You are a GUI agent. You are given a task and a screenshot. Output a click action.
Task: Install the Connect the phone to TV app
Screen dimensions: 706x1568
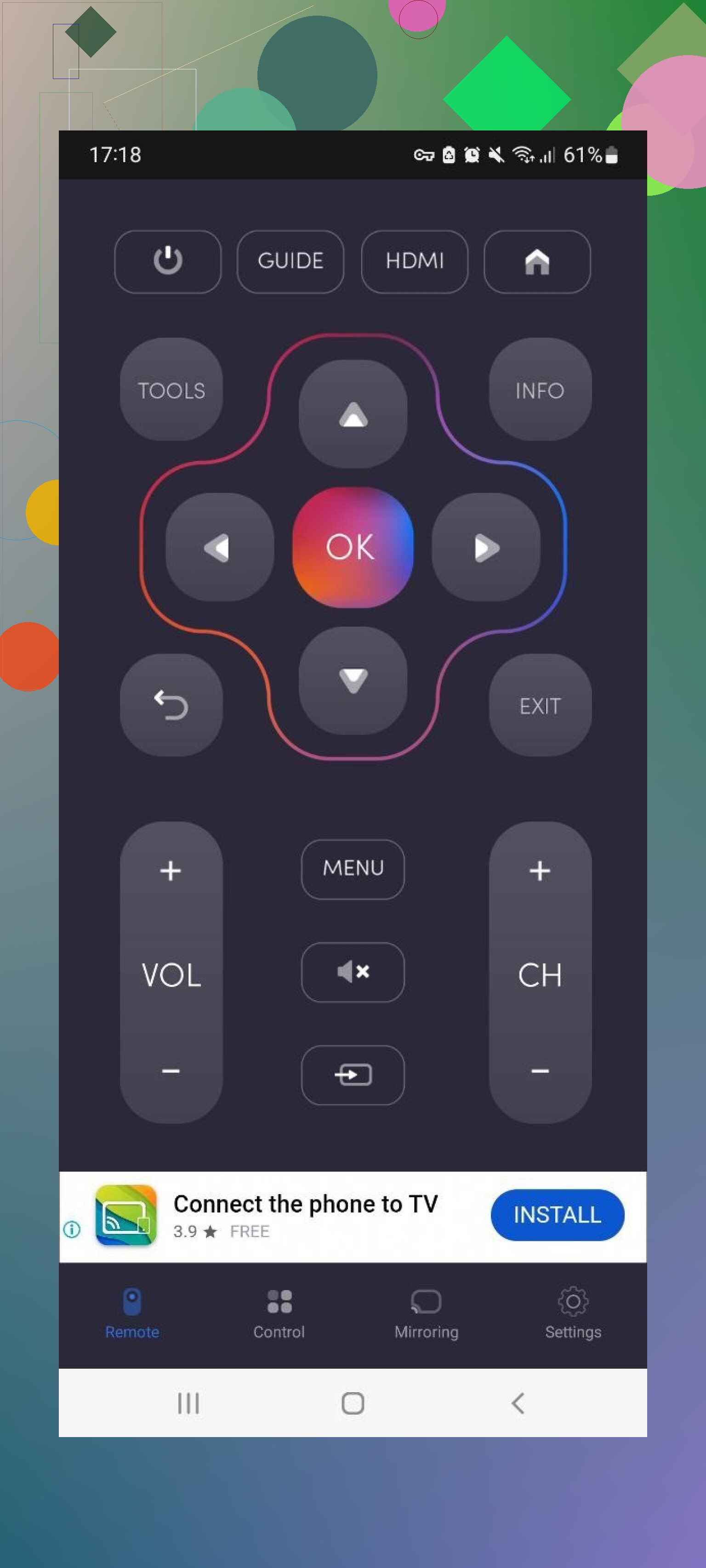[x=557, y=1214]
